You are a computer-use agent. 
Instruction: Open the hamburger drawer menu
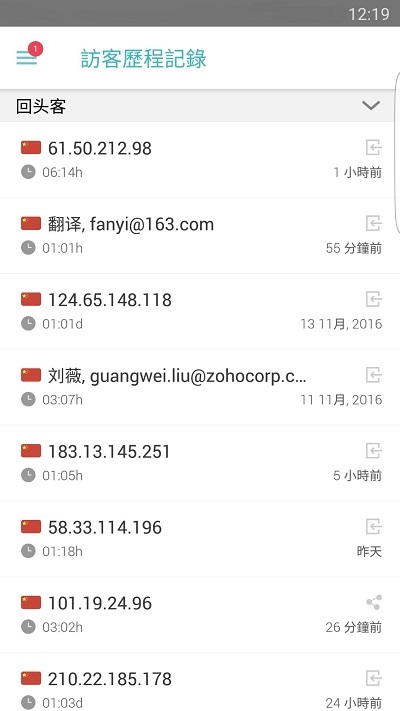[27, 58]
